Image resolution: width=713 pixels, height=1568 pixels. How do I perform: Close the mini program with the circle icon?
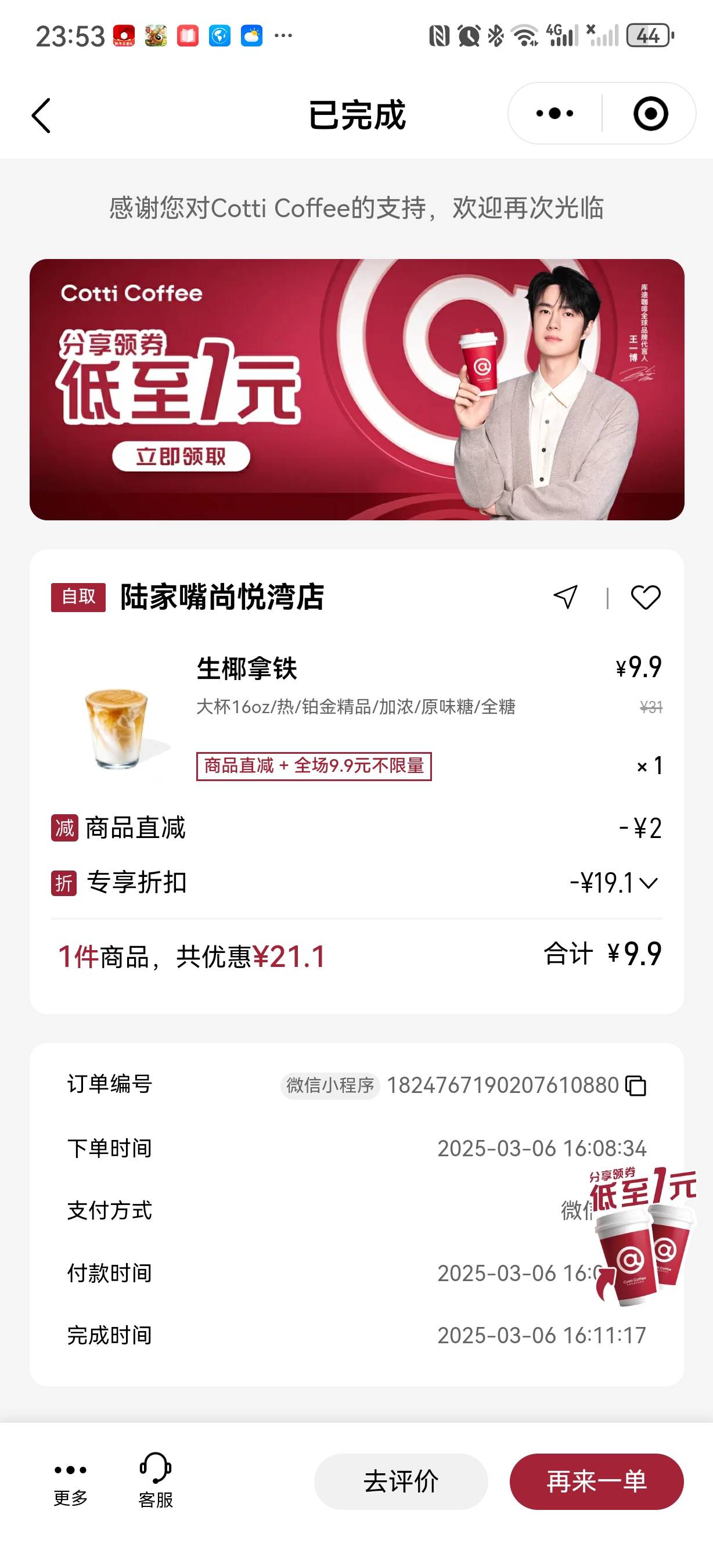point(650,114)
